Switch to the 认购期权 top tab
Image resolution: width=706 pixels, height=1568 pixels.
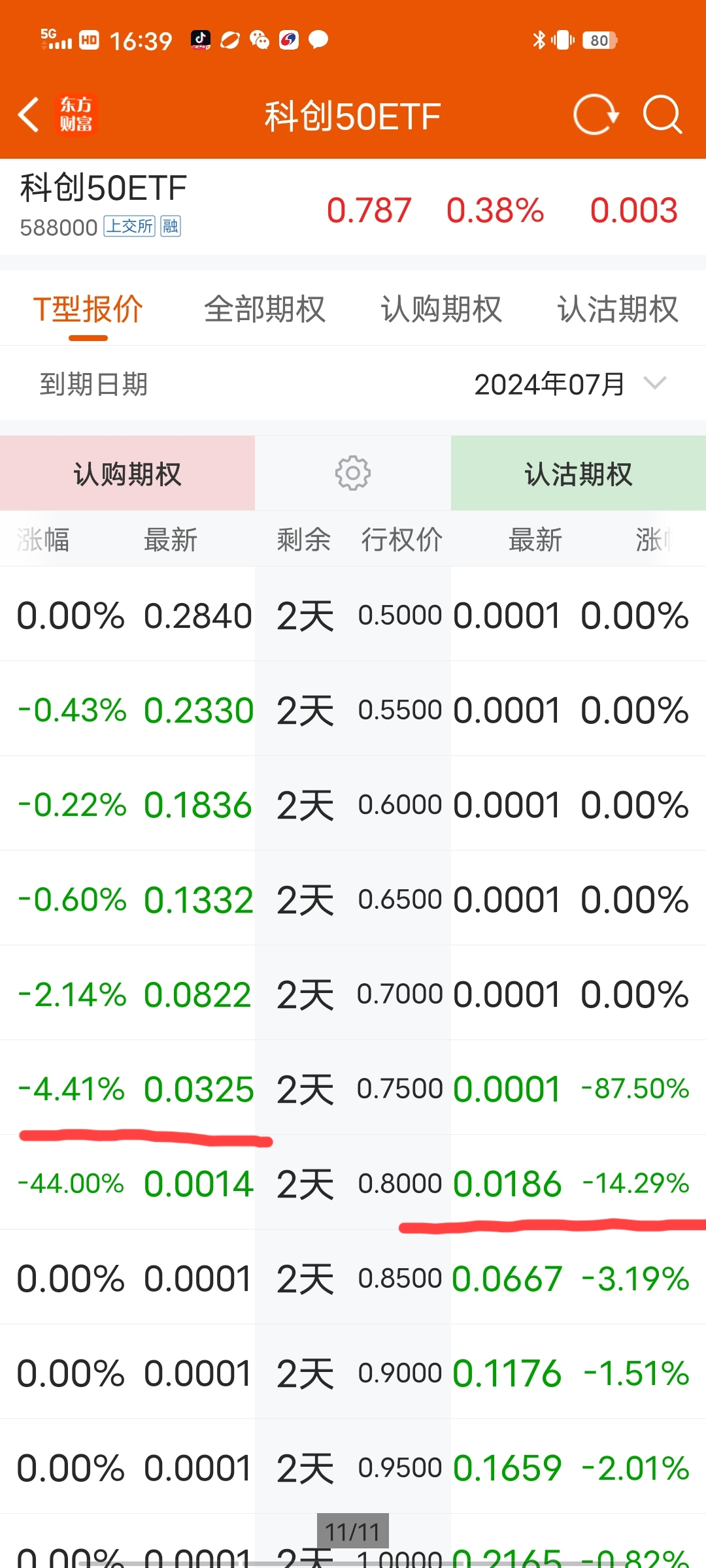[x=441, y=309]
